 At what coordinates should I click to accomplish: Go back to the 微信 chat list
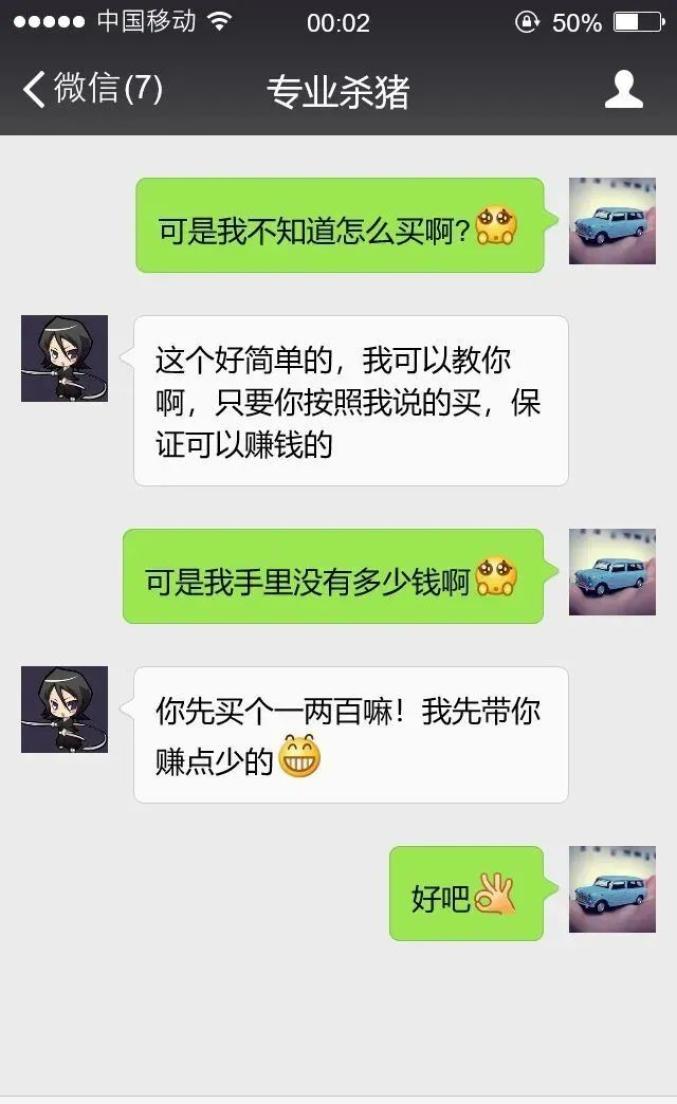pyautogui.click(x=90, y=89)
